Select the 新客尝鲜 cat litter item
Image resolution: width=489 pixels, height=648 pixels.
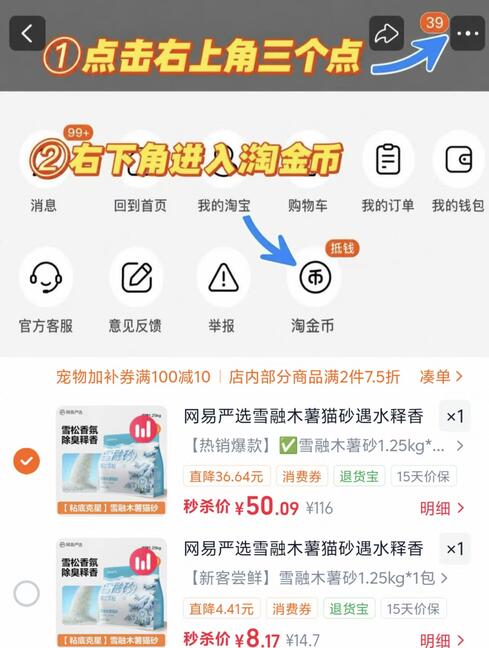pos(26,593)
